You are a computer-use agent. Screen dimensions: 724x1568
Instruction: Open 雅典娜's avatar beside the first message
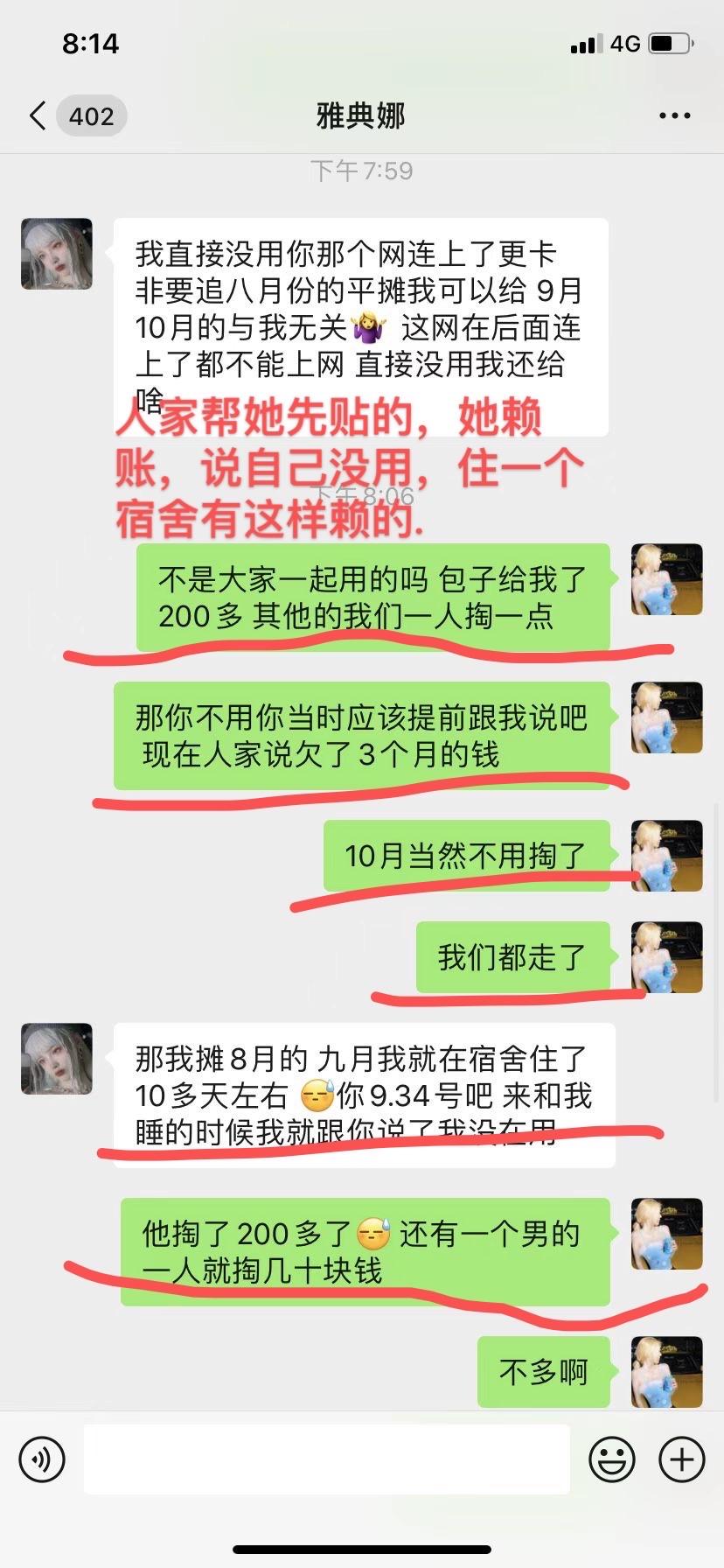point(57,254)
